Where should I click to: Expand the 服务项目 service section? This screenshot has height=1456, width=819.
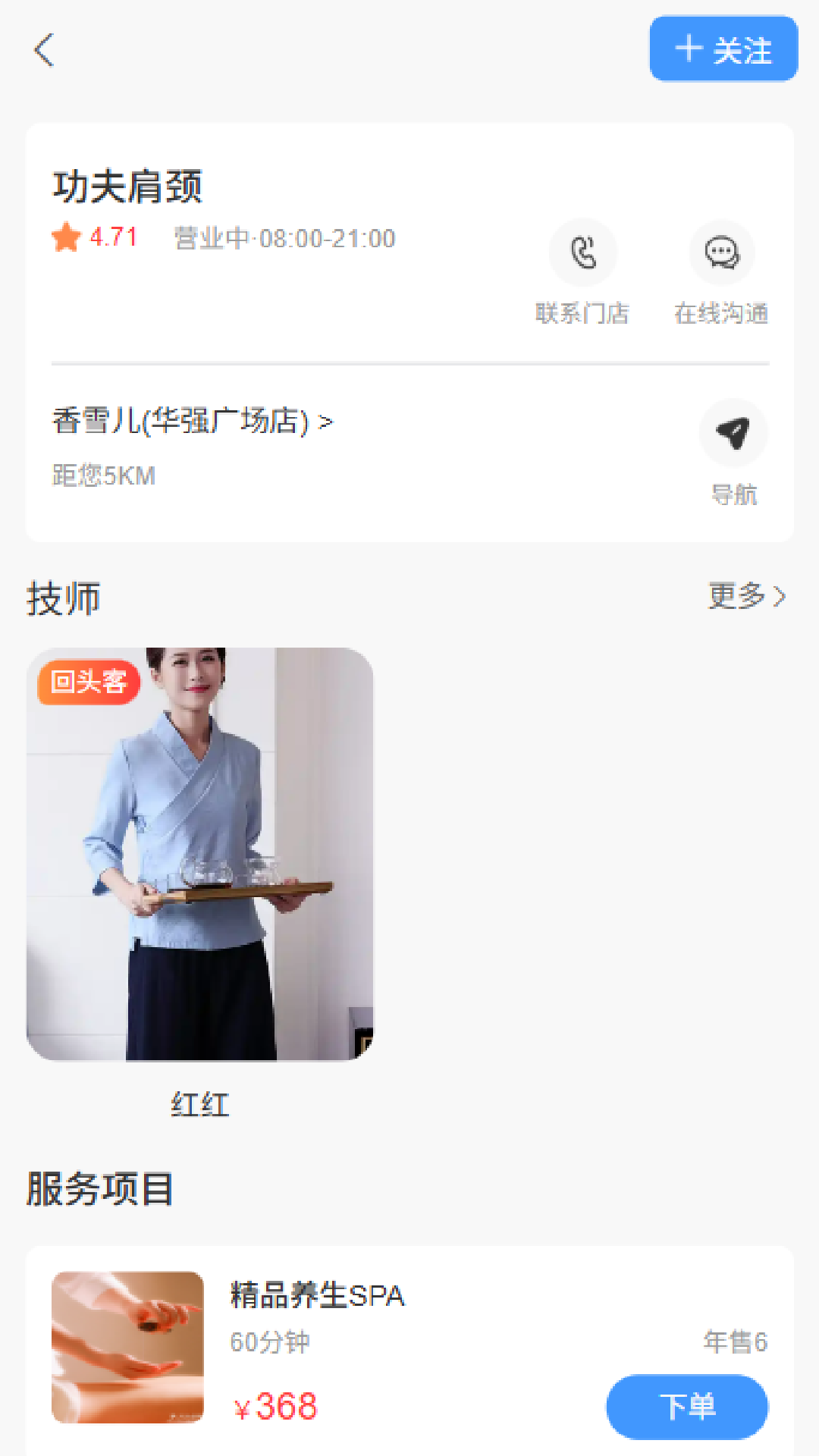pyautogui.click(x=98, y=1189)
